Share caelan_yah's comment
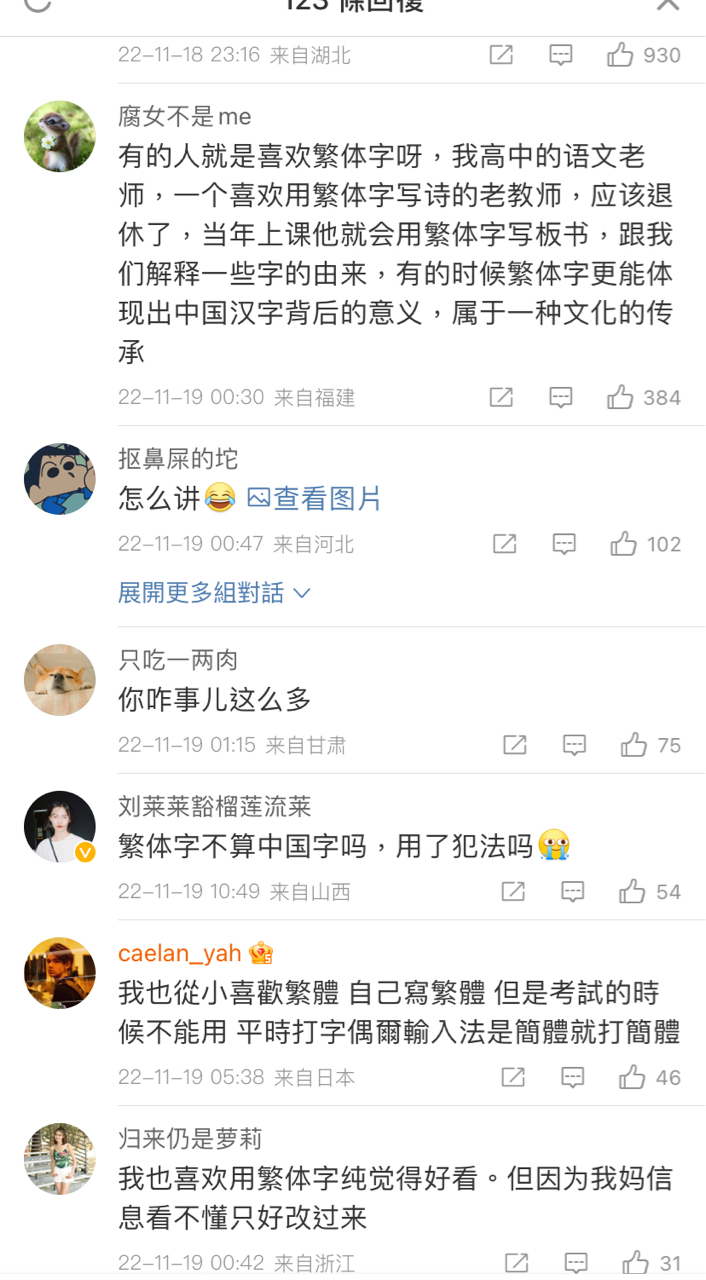706x1280 pixels. [513, 1077]
